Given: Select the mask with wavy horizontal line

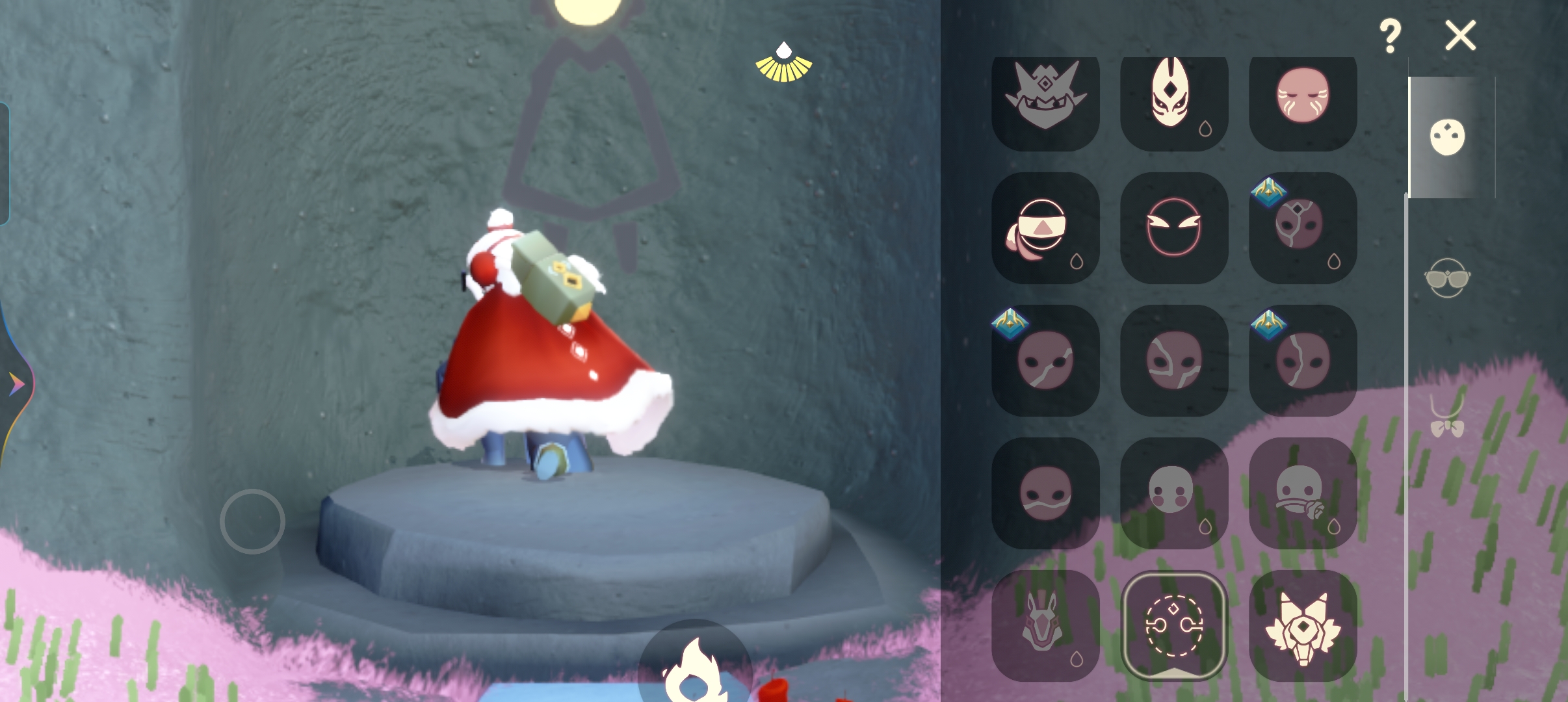Looking at the screenshot, I should [1045, 493].
